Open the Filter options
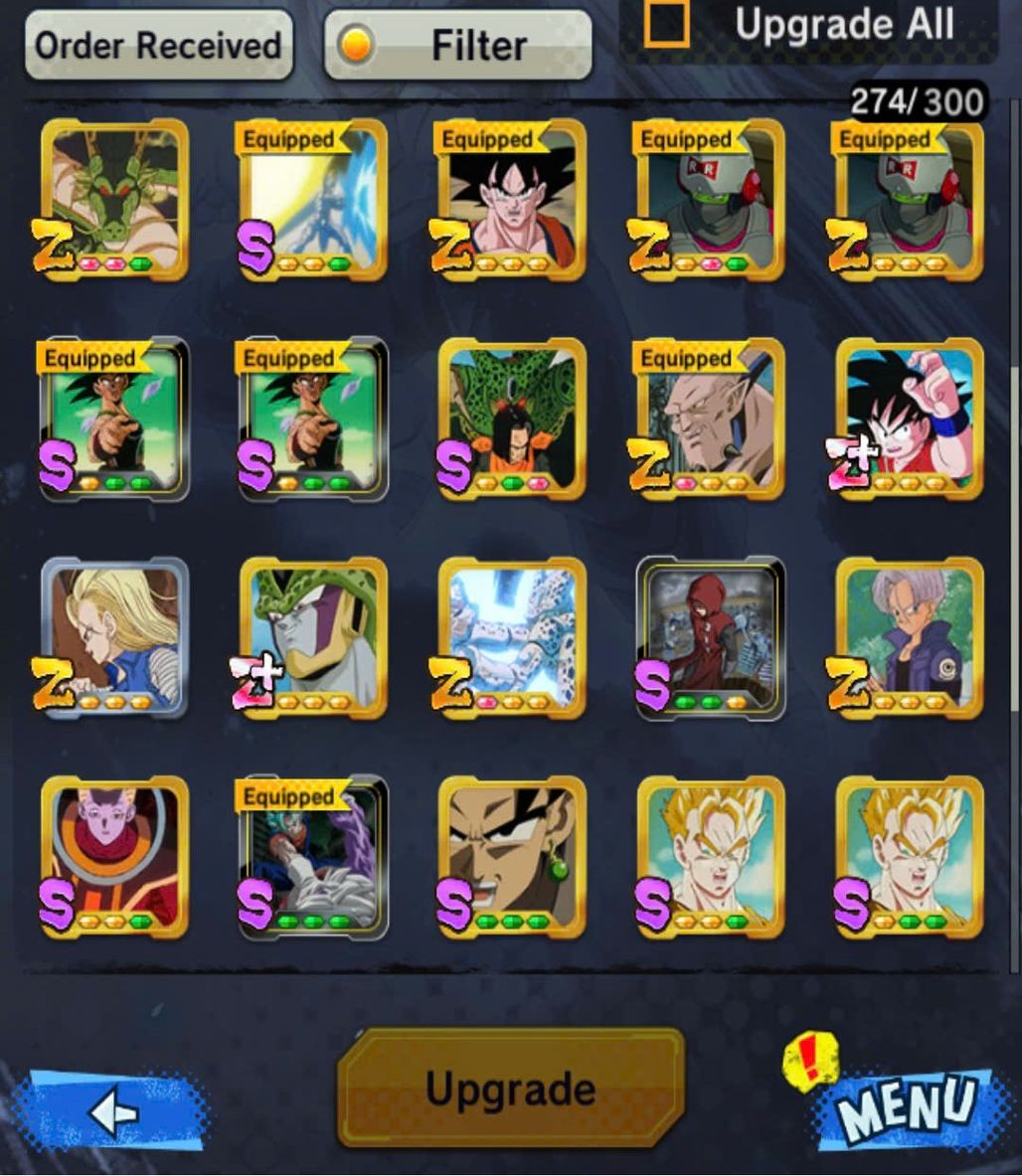Viewport: 1022px width, 1176px height. pos(458,46)
